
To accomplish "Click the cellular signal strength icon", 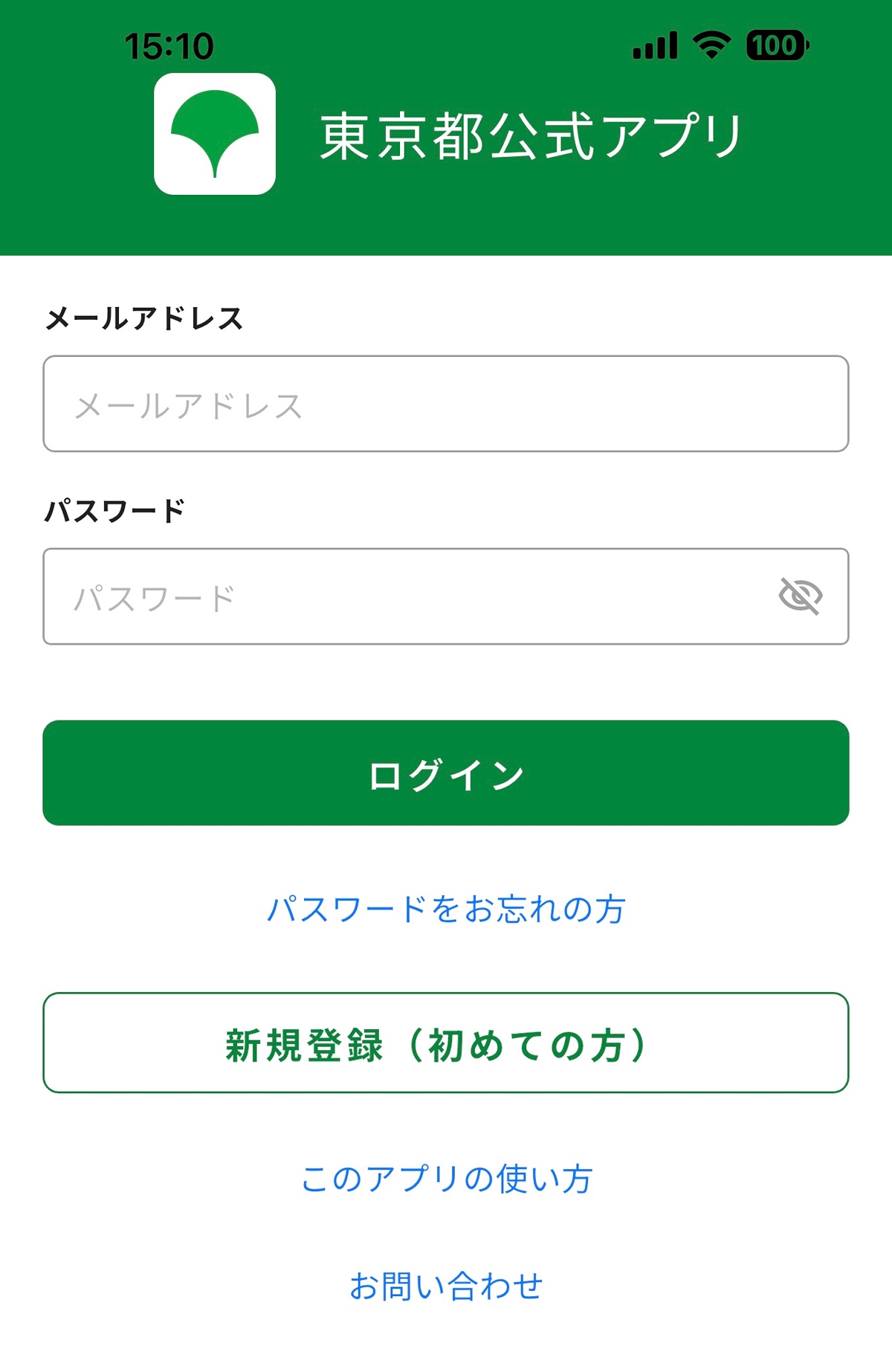I will click(654, 45).
